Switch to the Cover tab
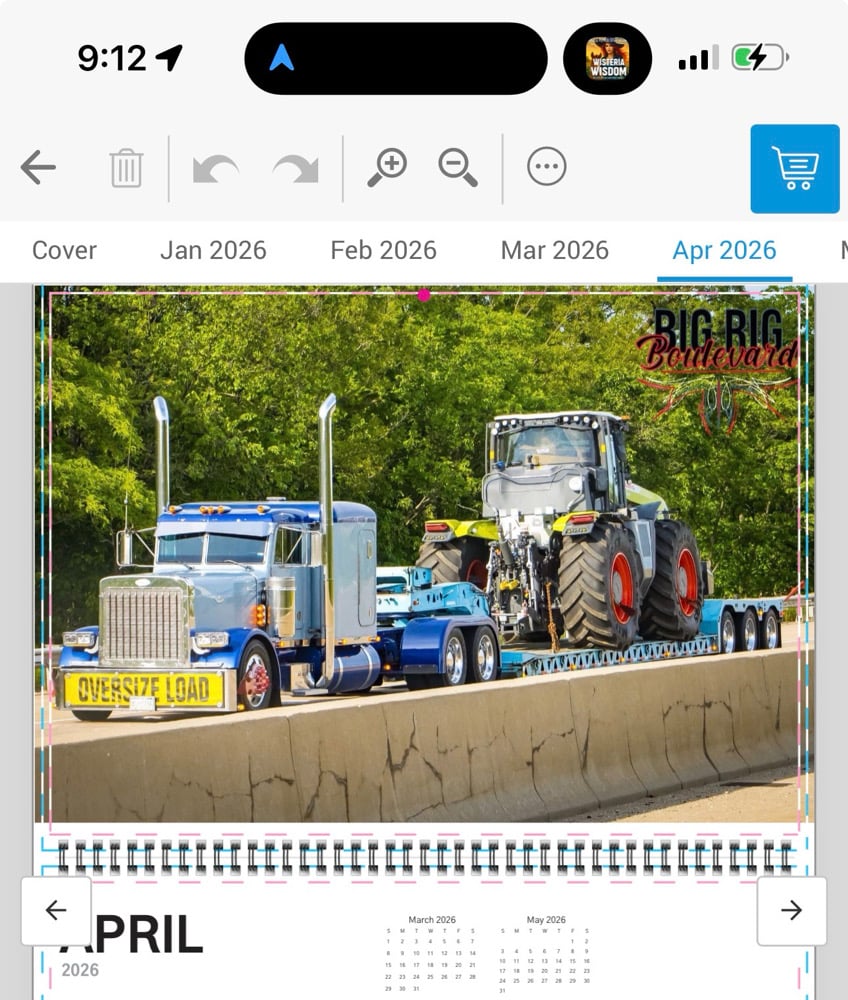Viewport: 848px width, 1000px height. [x=64, y=250]
